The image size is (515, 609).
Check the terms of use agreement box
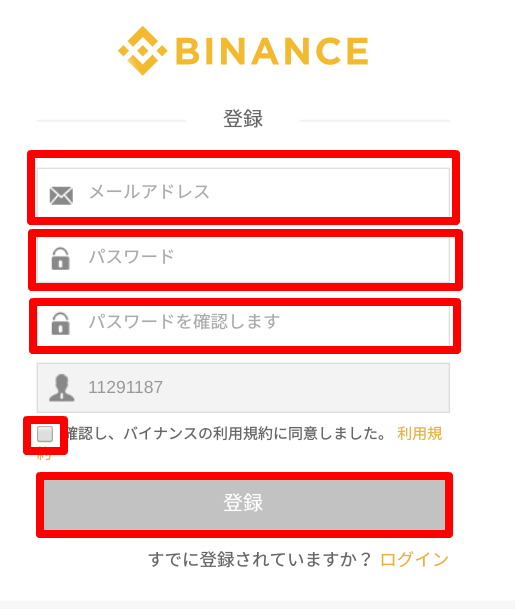(x=45, y=434)
